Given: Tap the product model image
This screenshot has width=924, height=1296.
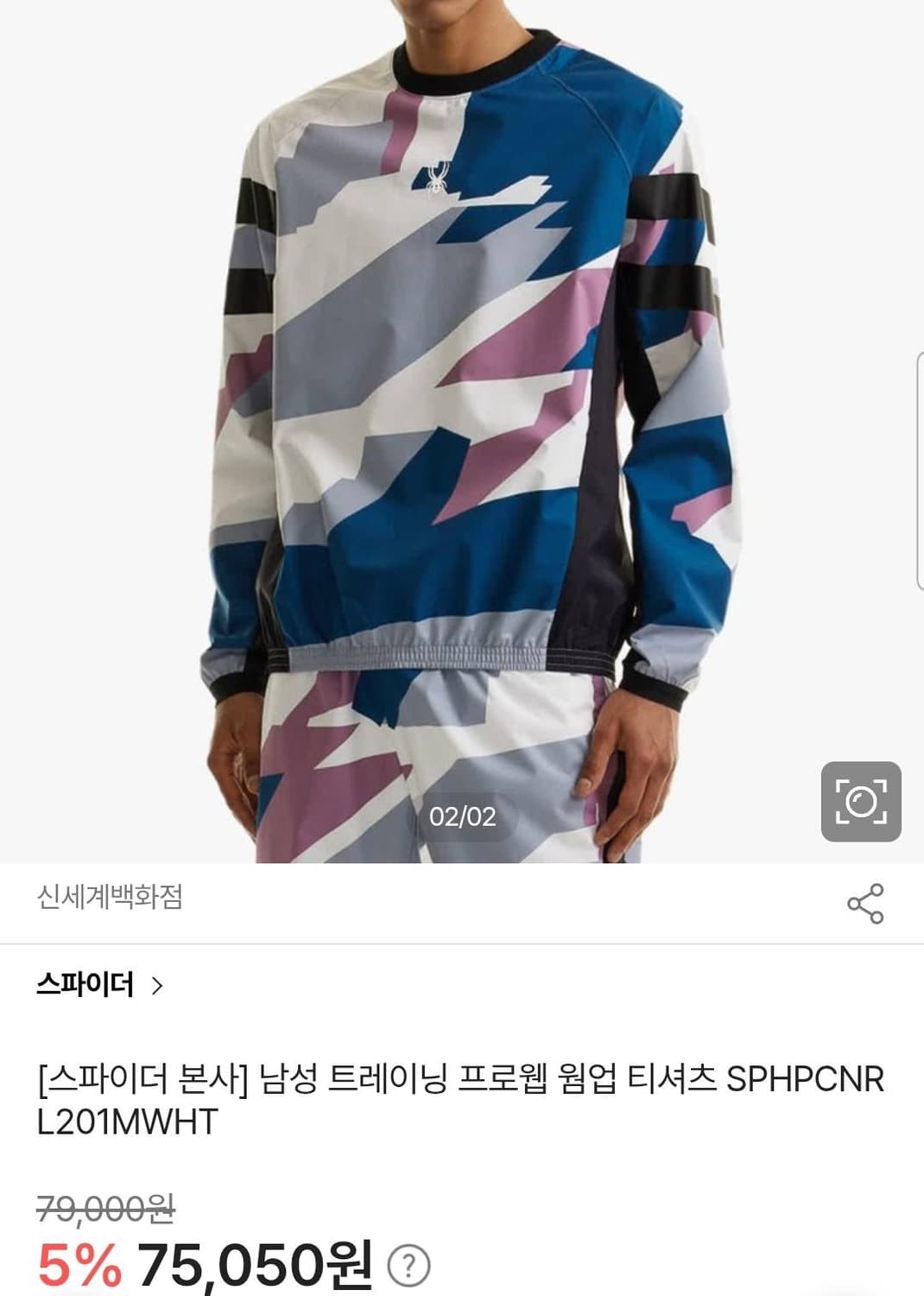Looking at the screenshot, I should point(462,389).
